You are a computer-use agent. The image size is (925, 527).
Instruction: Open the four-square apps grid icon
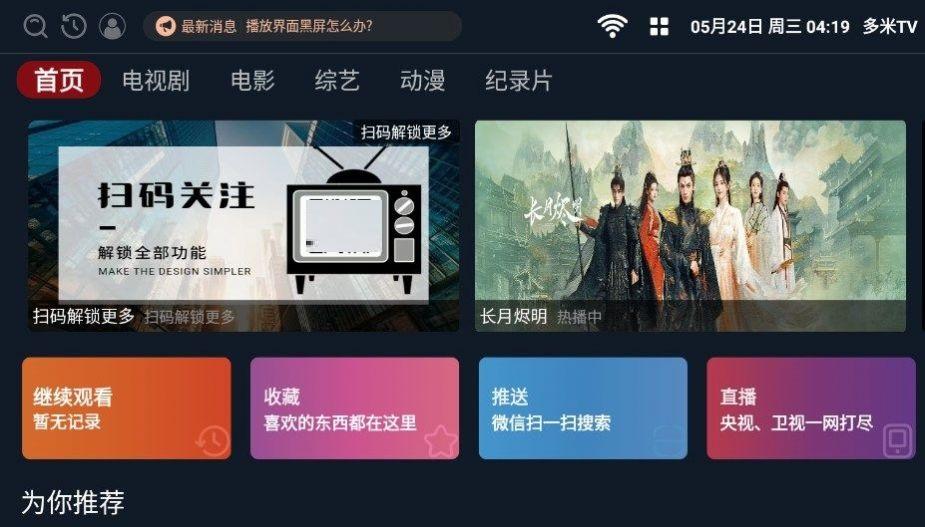[659, 27]
